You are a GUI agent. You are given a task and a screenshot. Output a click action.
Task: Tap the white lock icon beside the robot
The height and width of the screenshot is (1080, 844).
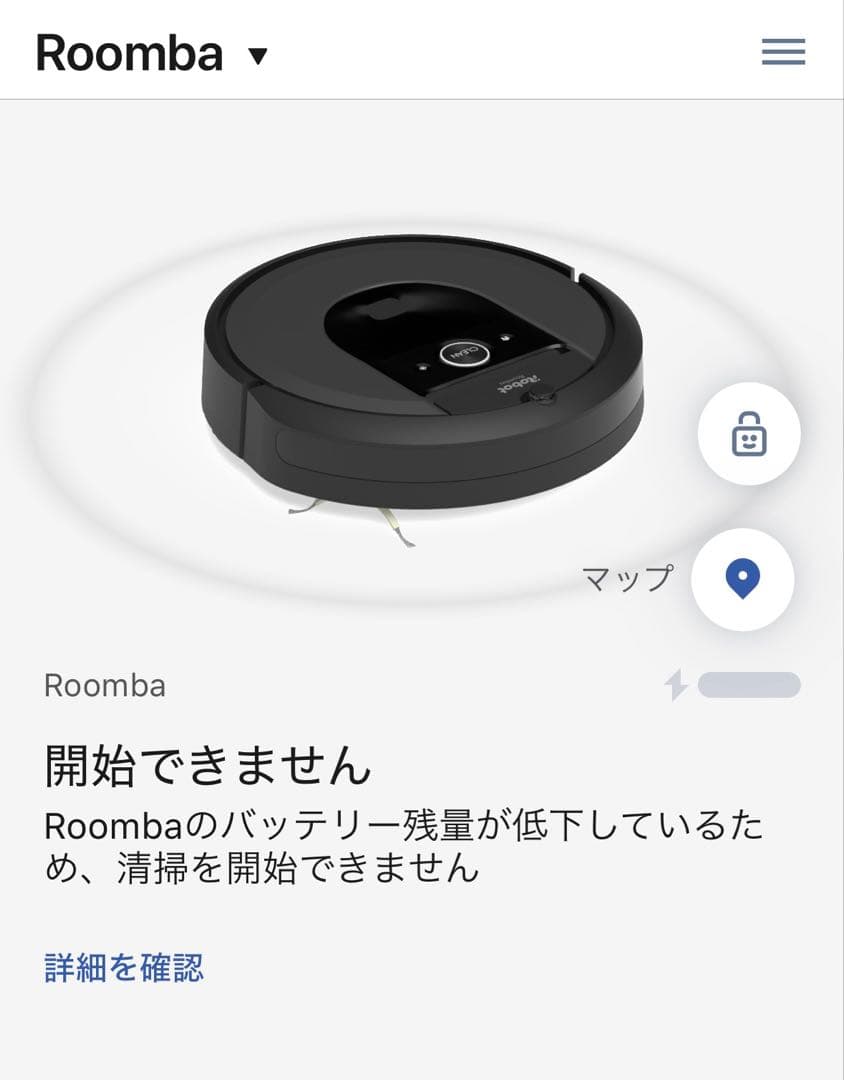(x=749, y=433)
